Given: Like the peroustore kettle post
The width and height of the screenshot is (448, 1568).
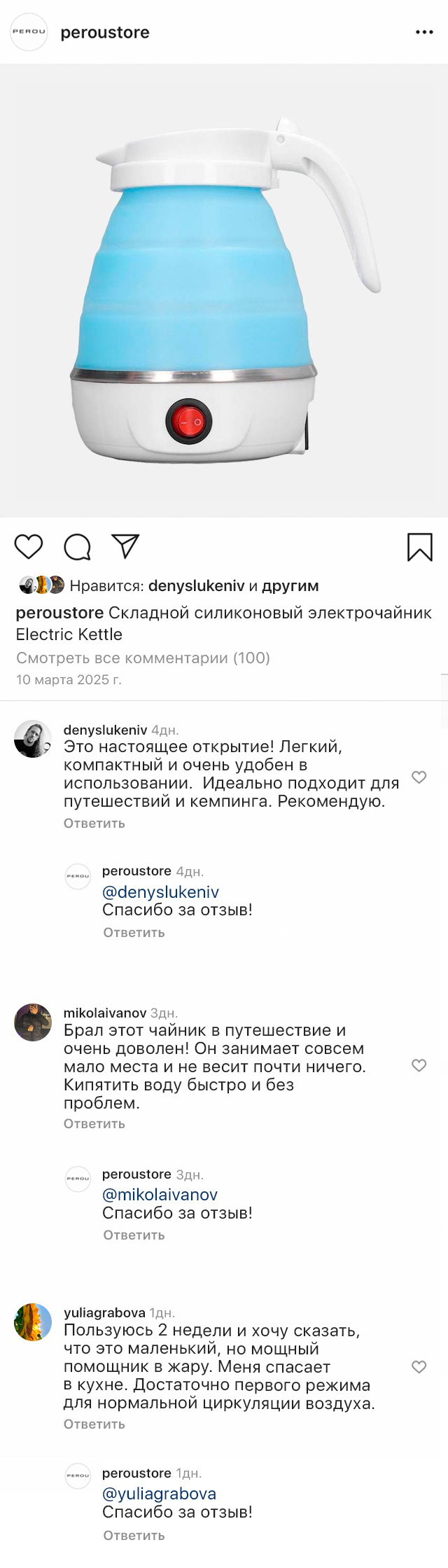Looking at the screenshot, I should point(29,547).
